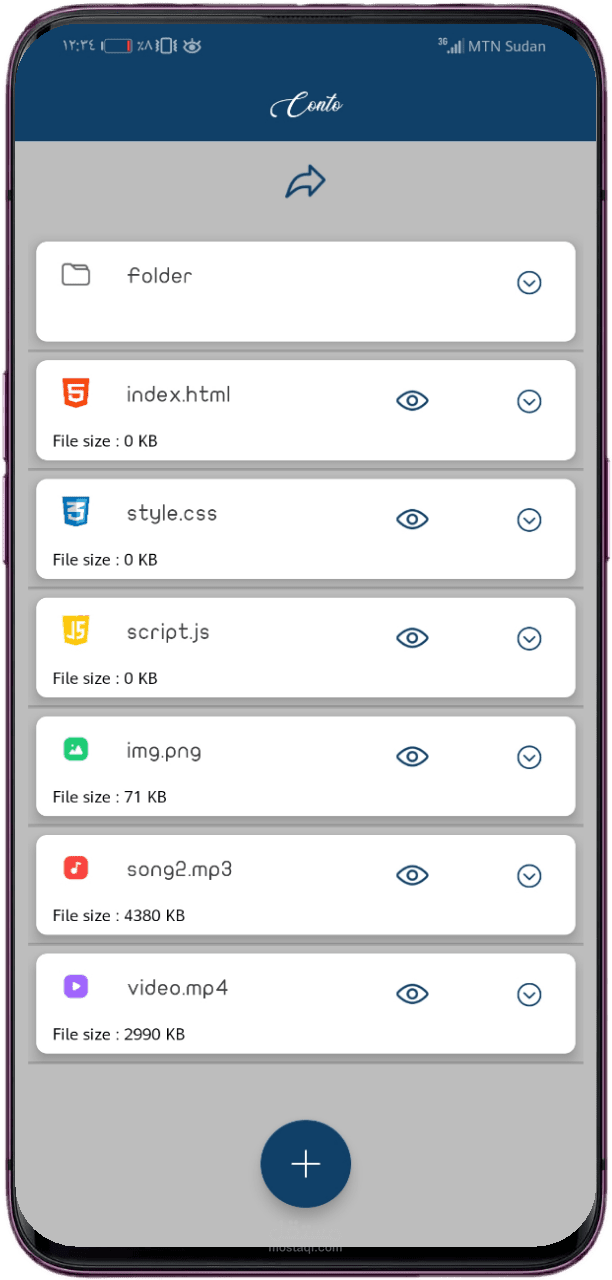Expand options for script.js
This screenshot has width=612, height=1280.
pyautogui.click(x=529, y=639)
